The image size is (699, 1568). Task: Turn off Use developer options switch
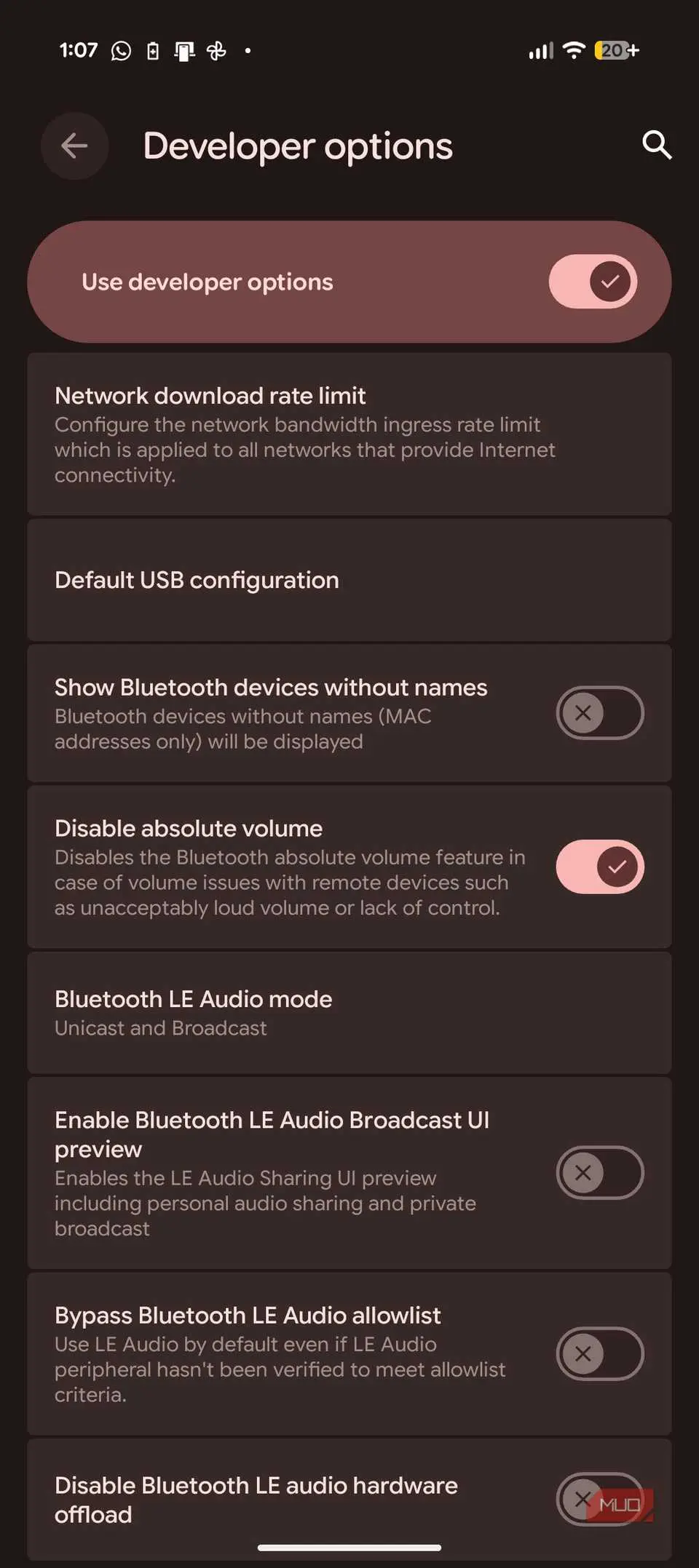click(x=593, y=282)
